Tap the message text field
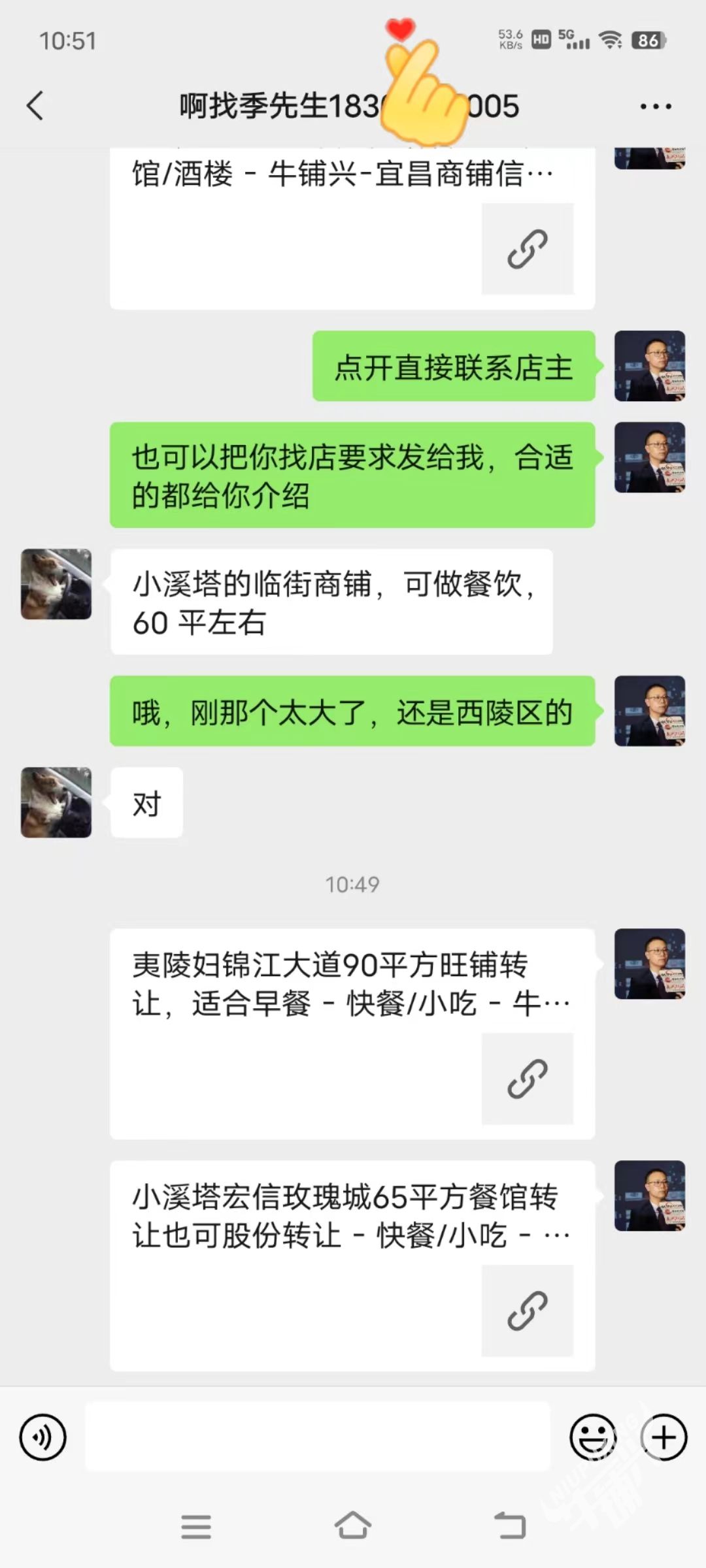The image size is (706, 1568). [x=318, y=1437]
